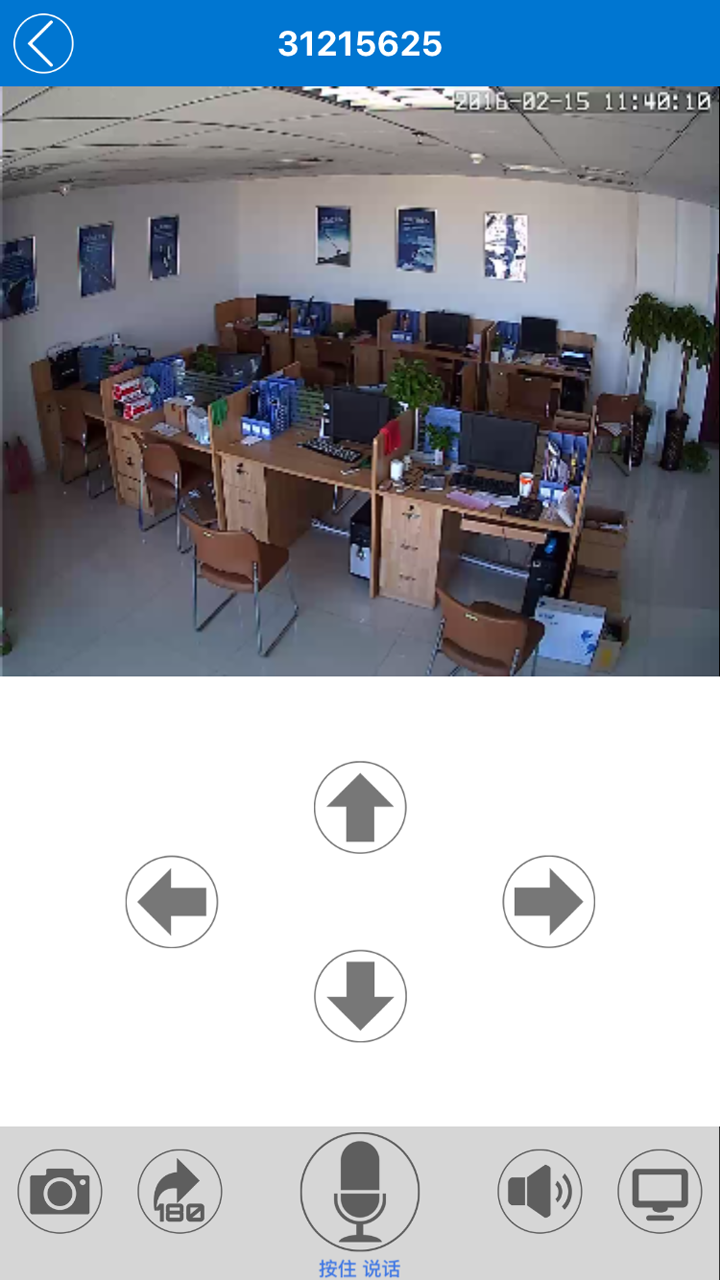Screen dimensions: 720x1280
Task: Pan the camera down
Action: 360,996
